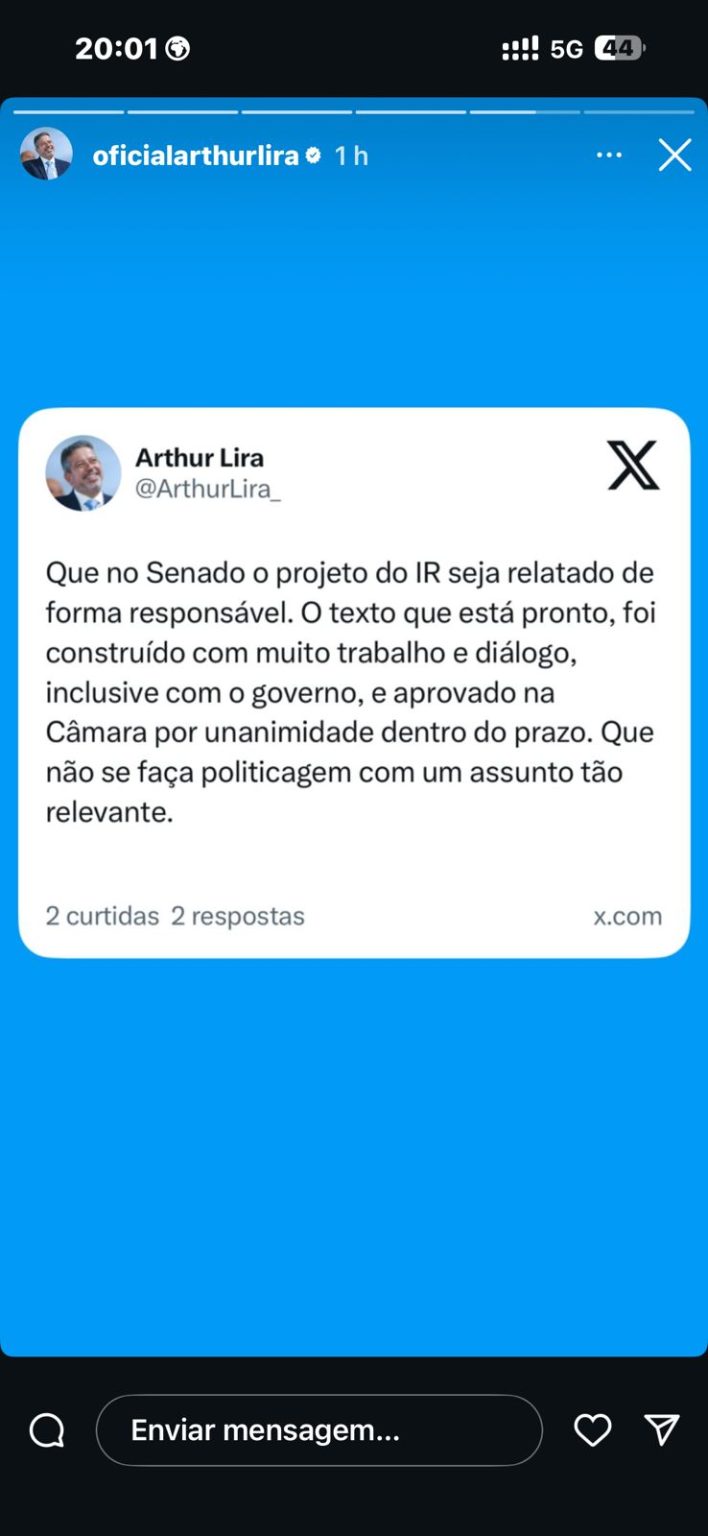The image size is (708, 1536).
Task: Like this story with the heart
Action: pyautogui.click(x=592, y=1430)
